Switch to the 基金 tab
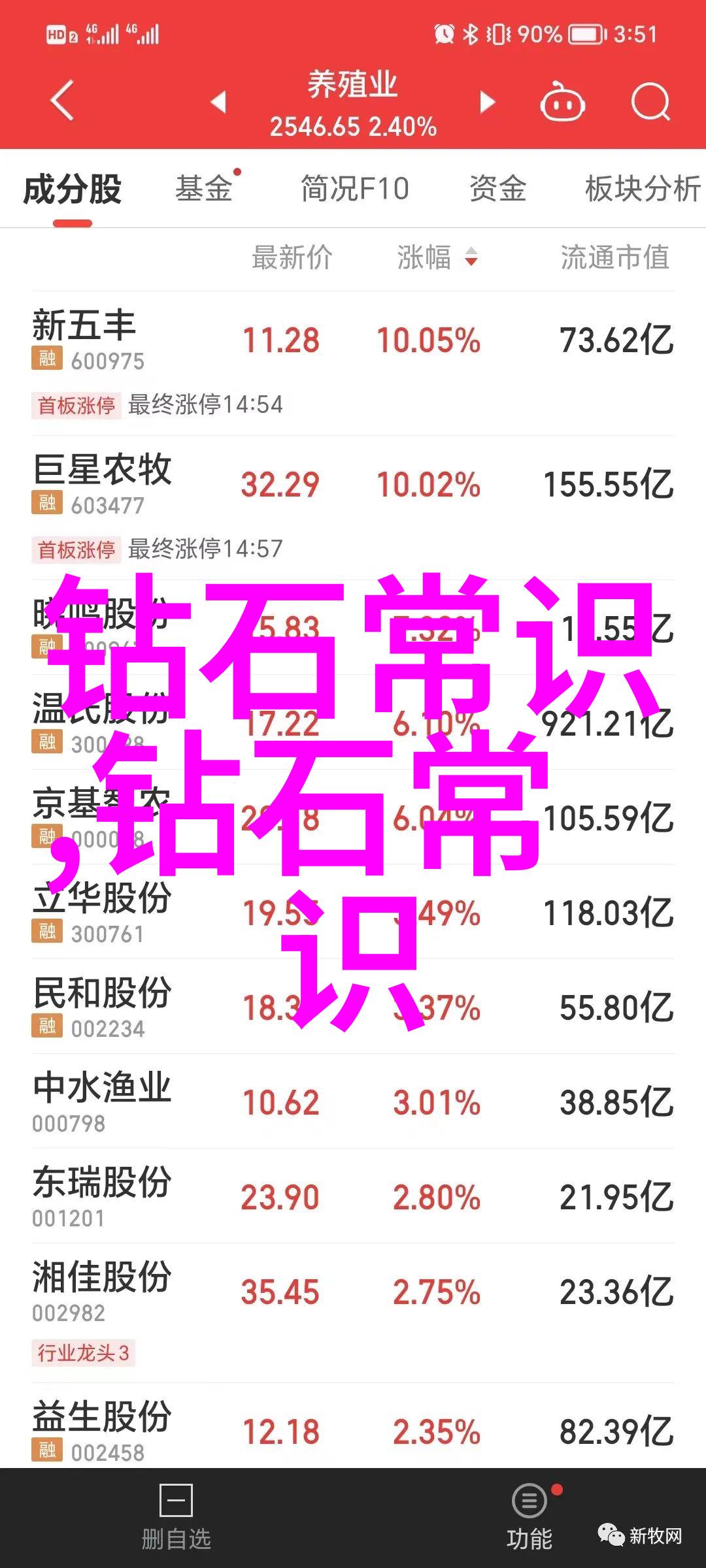 pos(204,189)
